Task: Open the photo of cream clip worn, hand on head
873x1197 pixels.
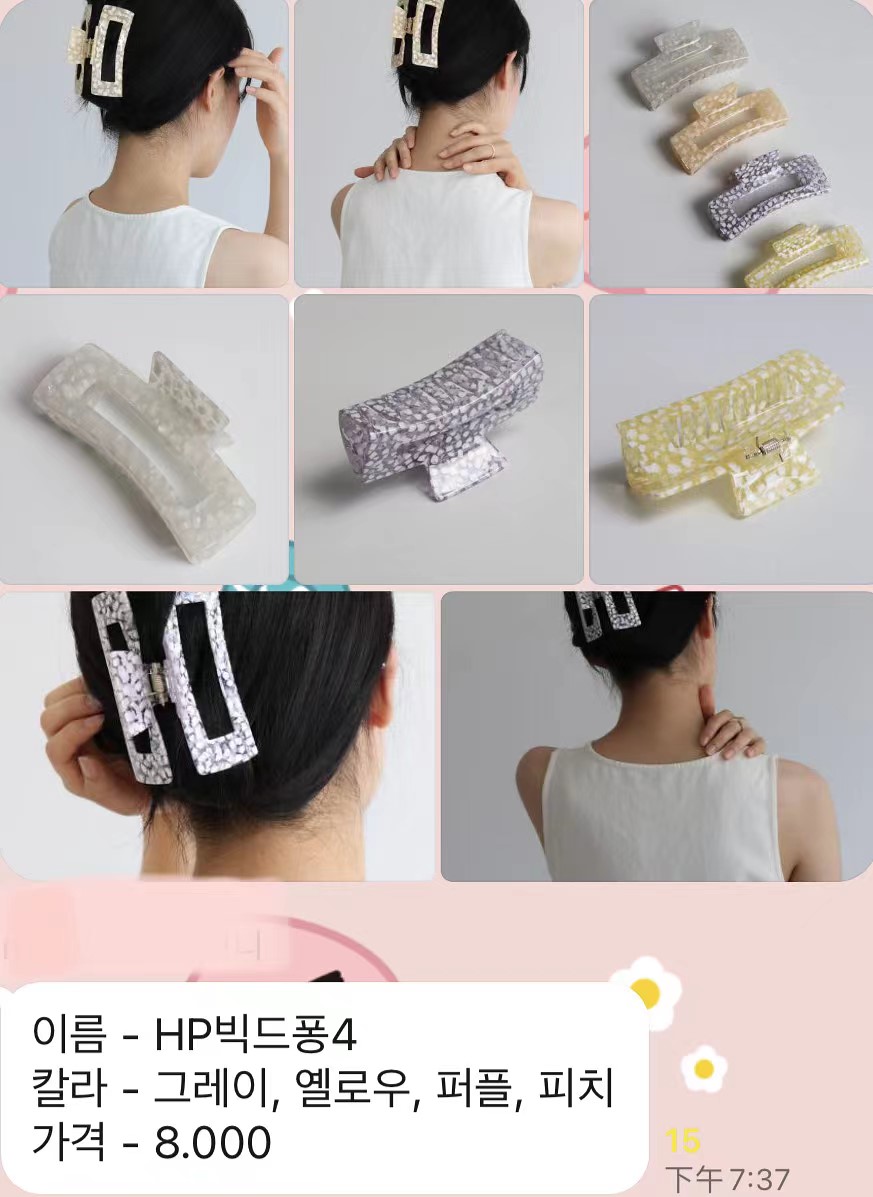Action: click(x=144, y=143)
